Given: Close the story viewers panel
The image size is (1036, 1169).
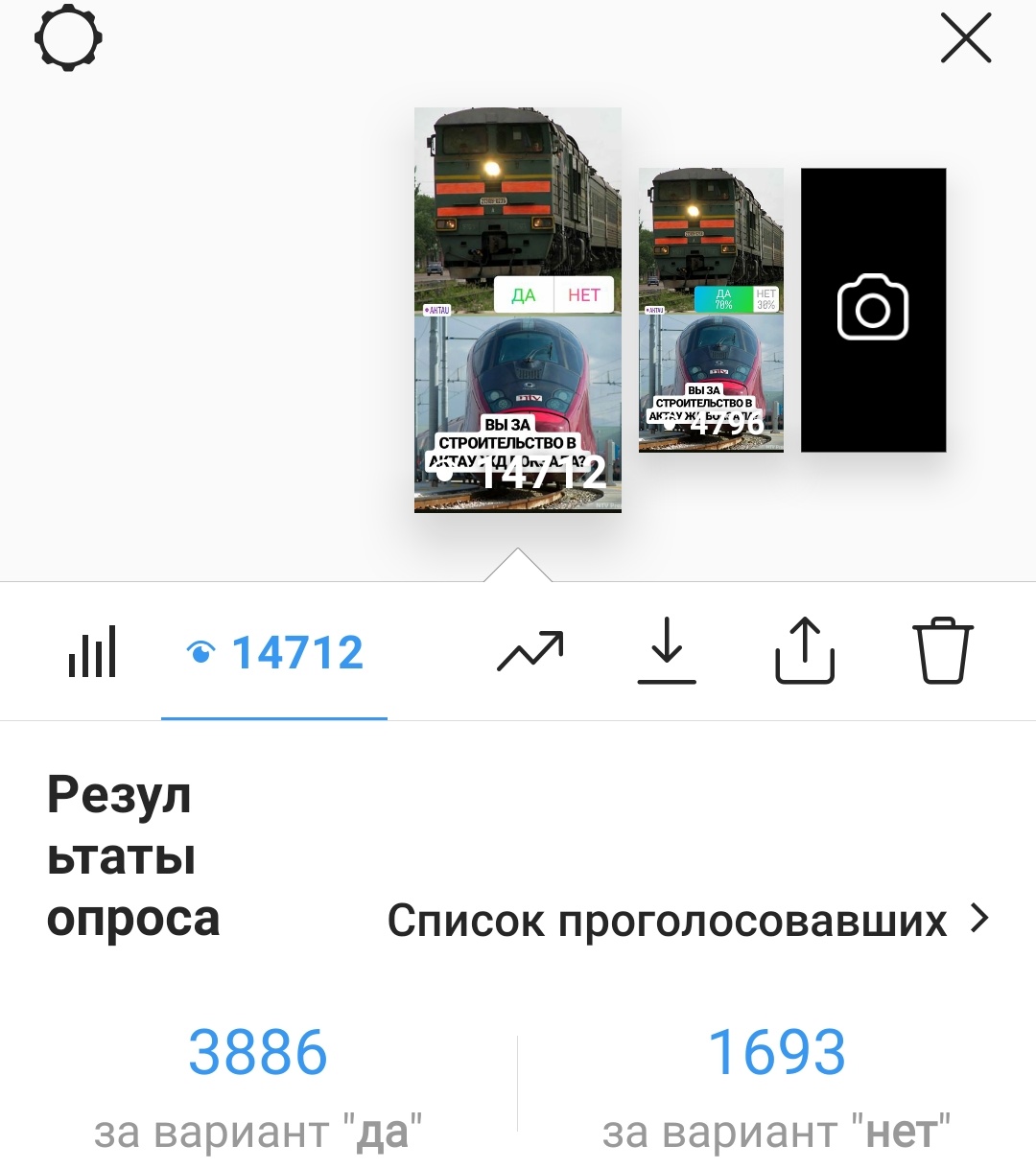Looking at the screenshot, I should tap(965, 39).
